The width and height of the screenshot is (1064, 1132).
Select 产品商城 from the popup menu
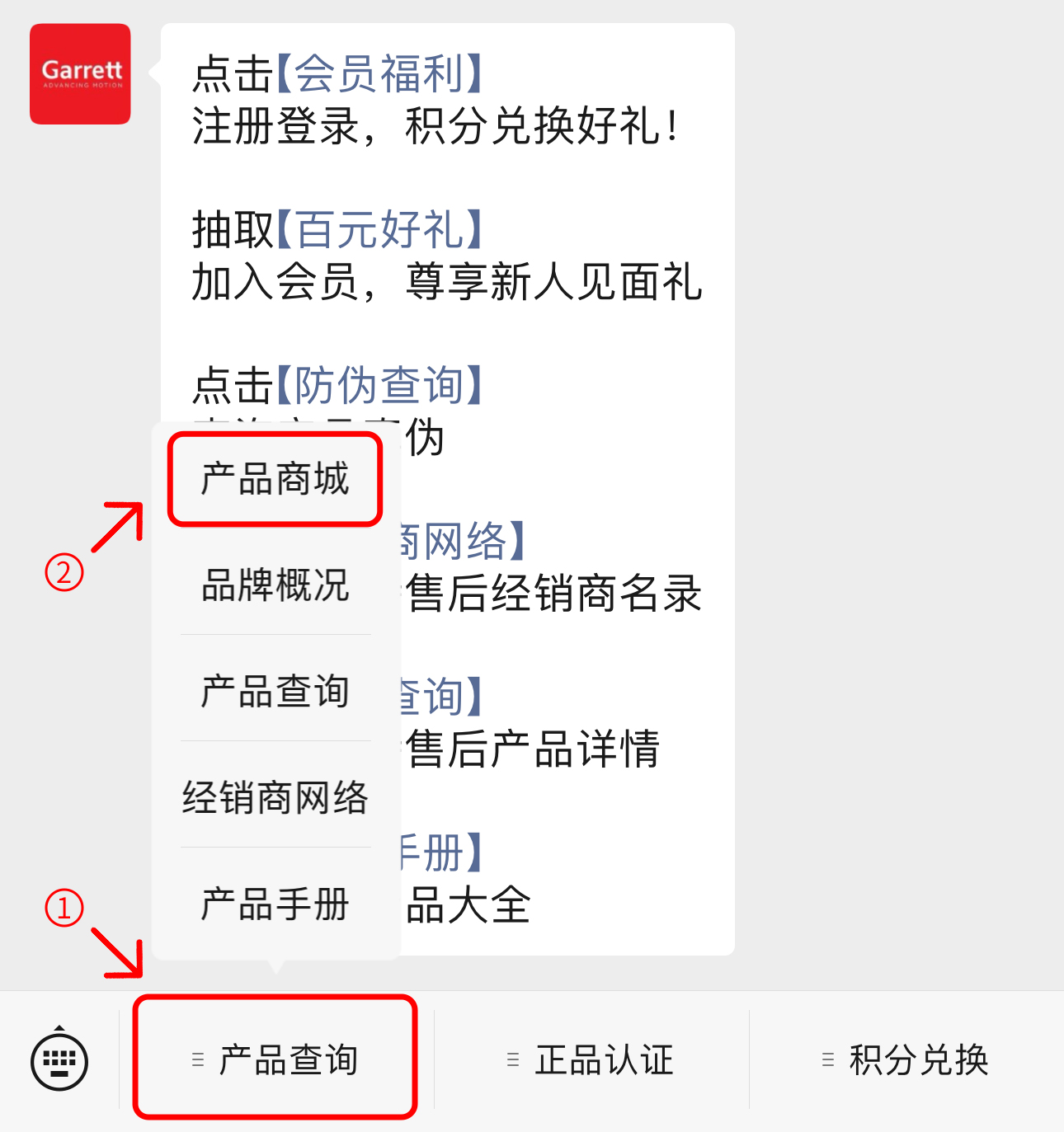(x=275, y=479)
